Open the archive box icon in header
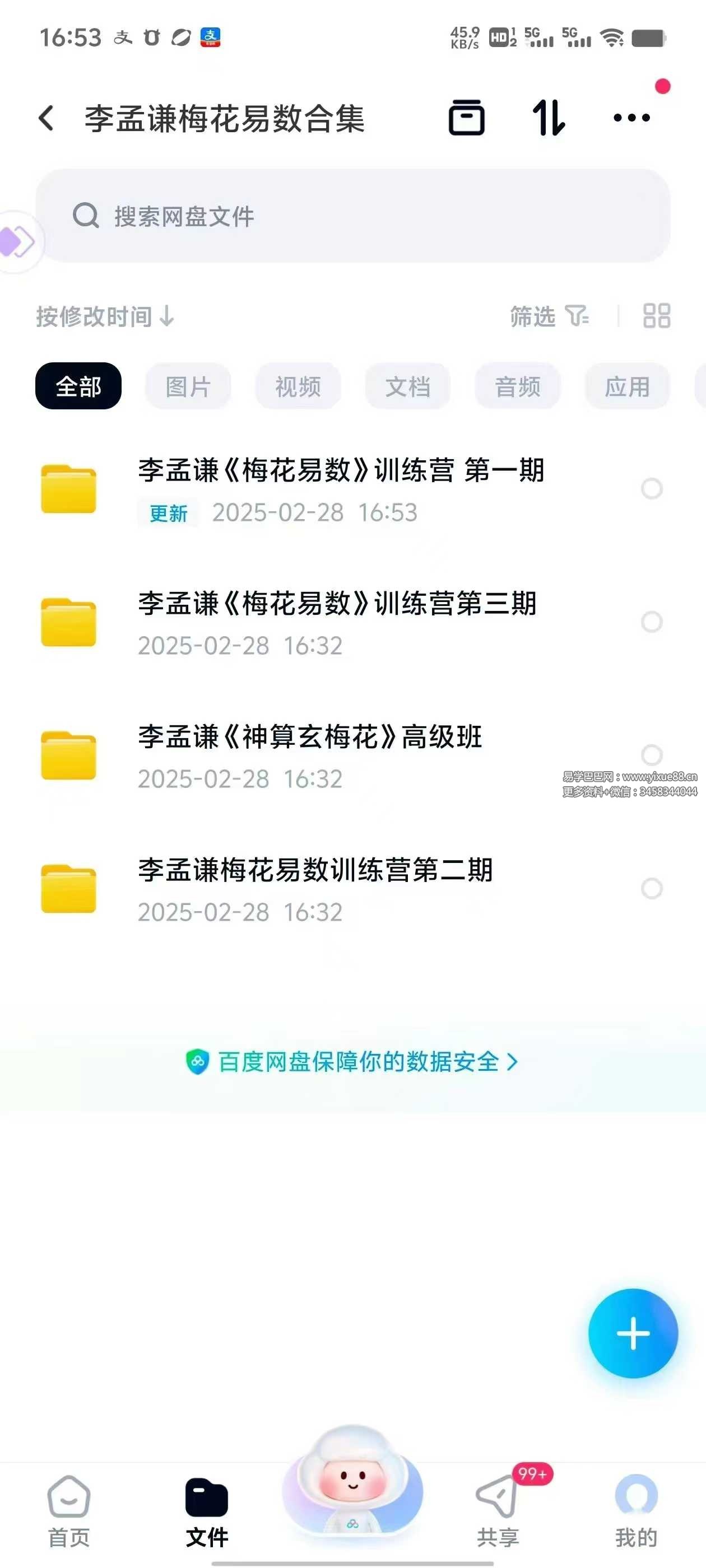This screenshot has width=706, height=1568. coord(467,118)
